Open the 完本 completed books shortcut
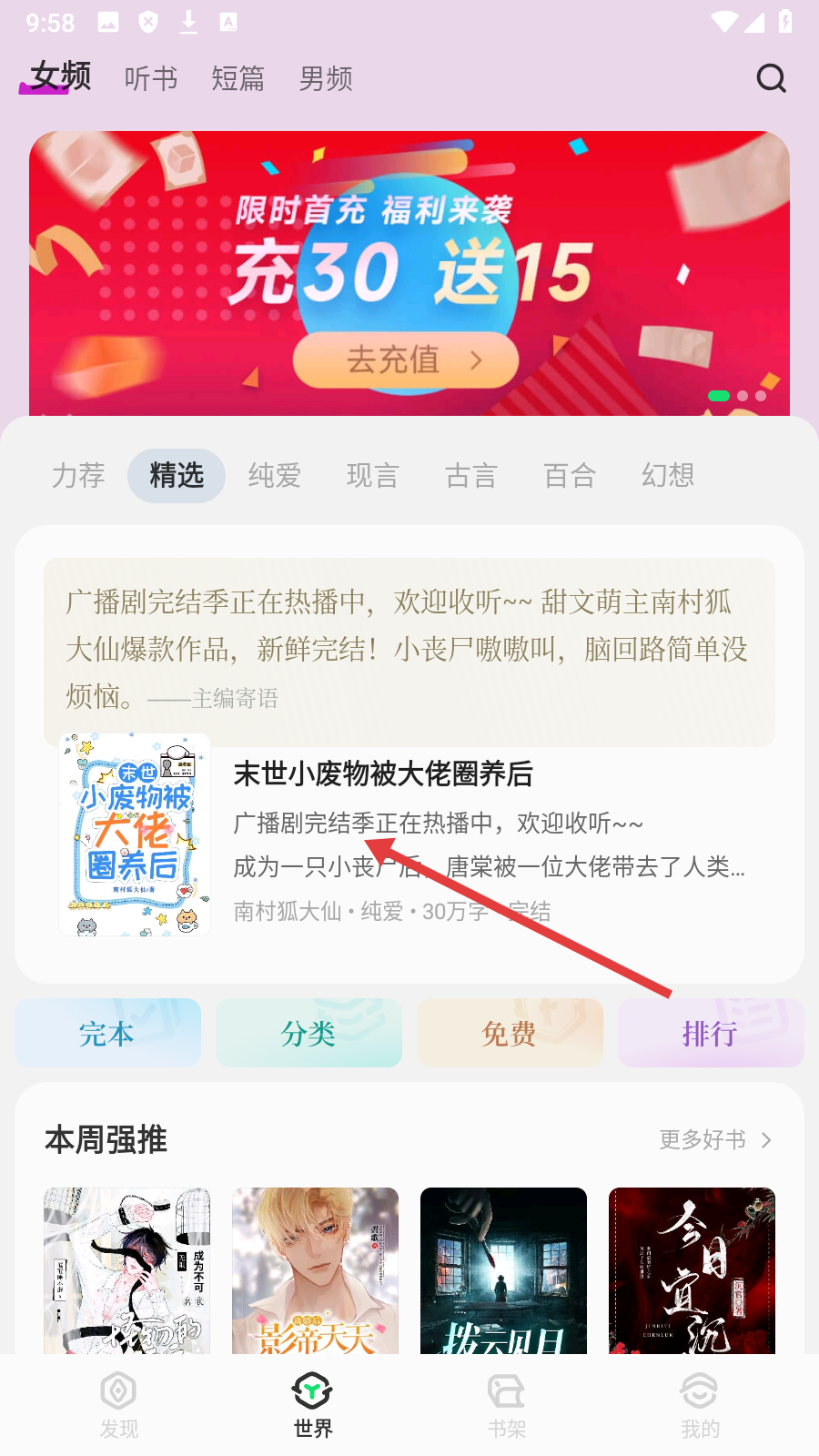 (107, 1034)
